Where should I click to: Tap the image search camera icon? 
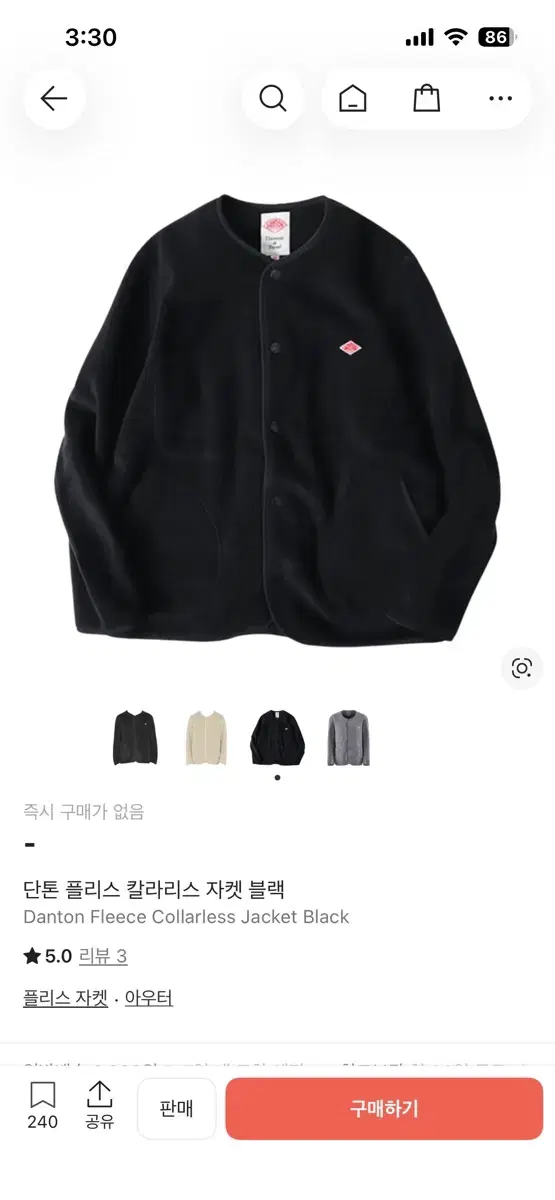(x=522, y=668)
